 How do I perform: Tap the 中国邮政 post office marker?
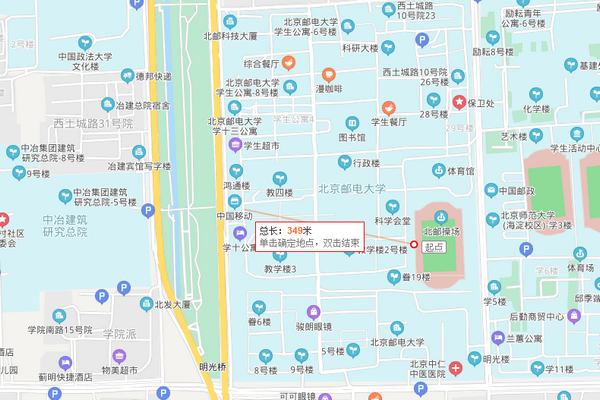pos(491,190)
